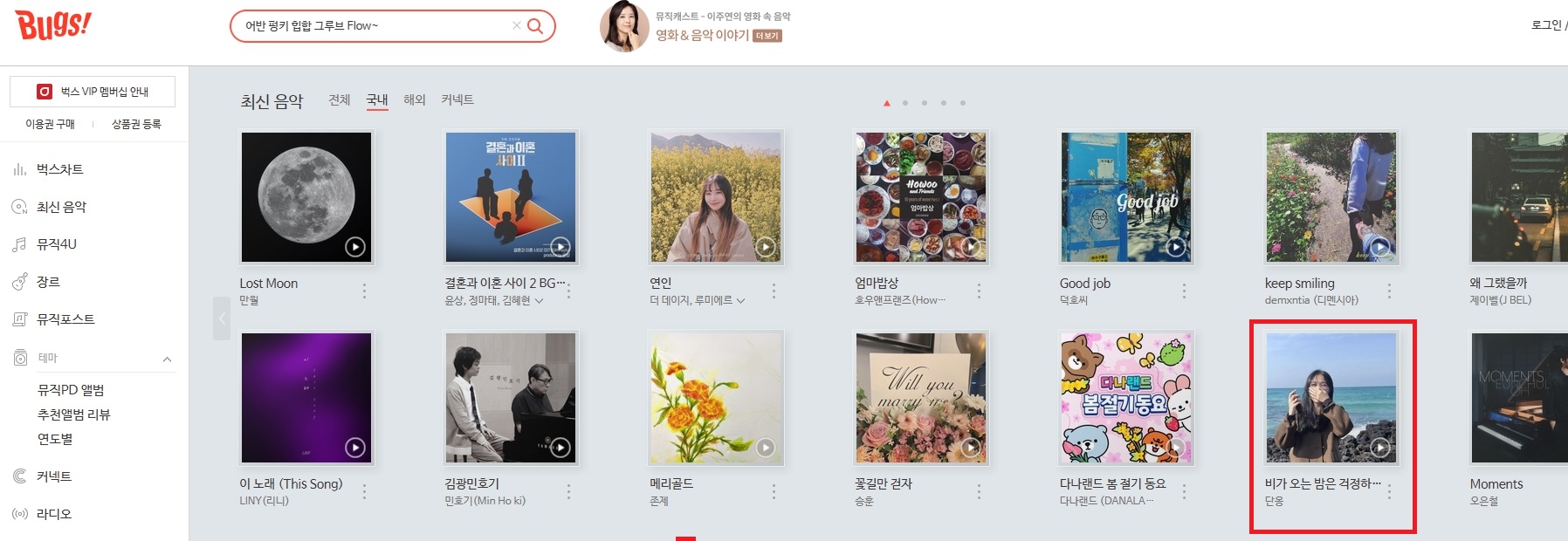The width and height of the screenshot is (1568, 541).
Task: Open 벅스차트 in the sidebar
Action: [x=59, y=169]
